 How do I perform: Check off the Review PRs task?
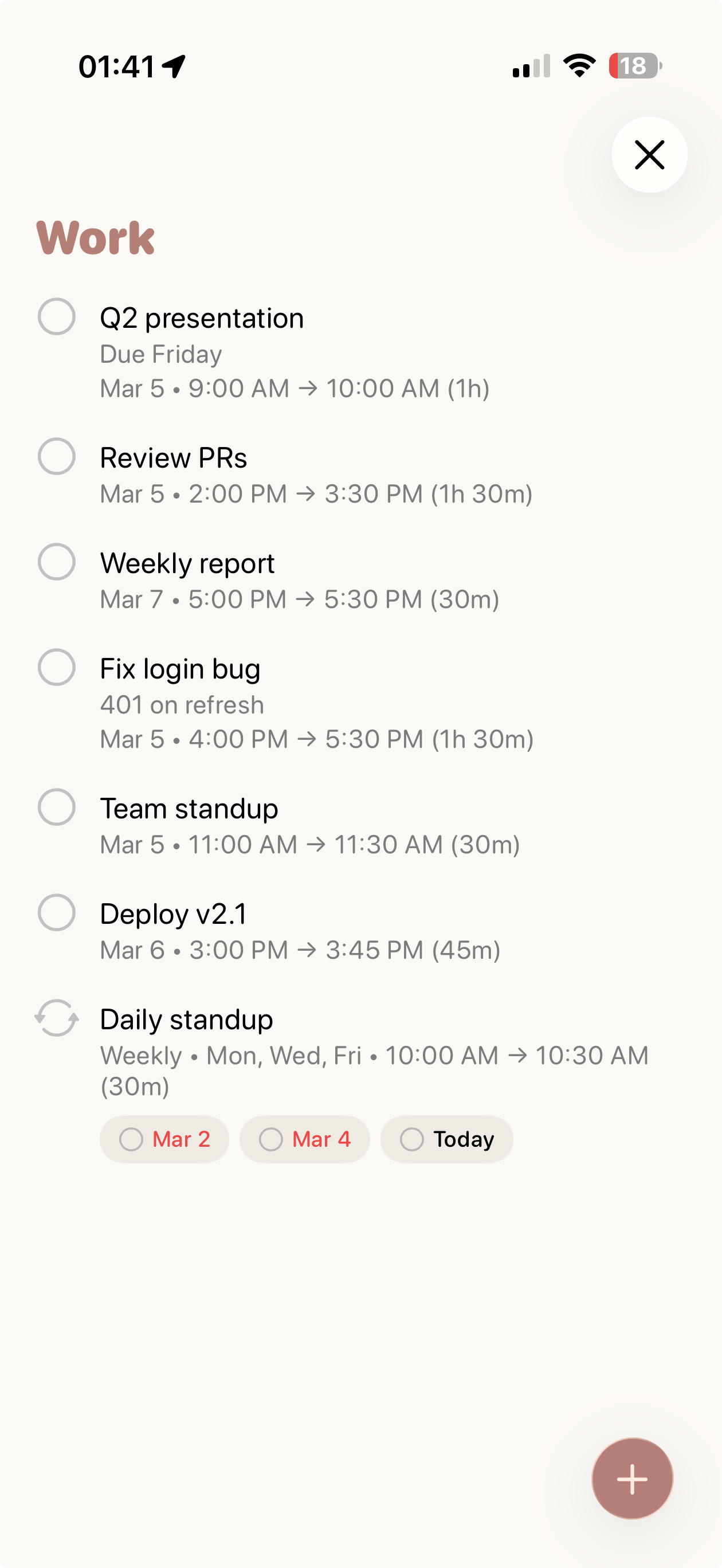coord(56,457)
